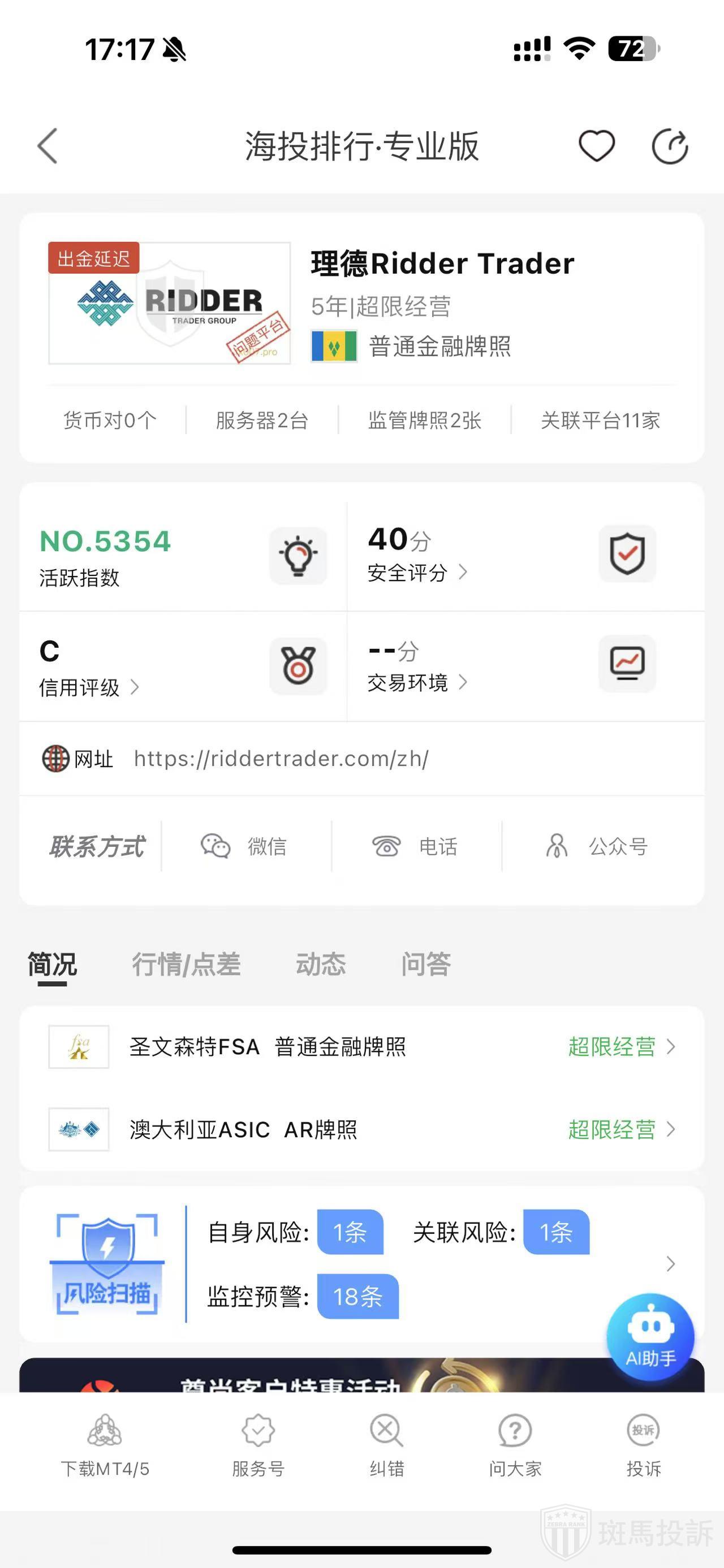Viewport: 724px width, 1568px height.
Task: Open the 风险扫描 risk scan card
Action: point(361,1264)
